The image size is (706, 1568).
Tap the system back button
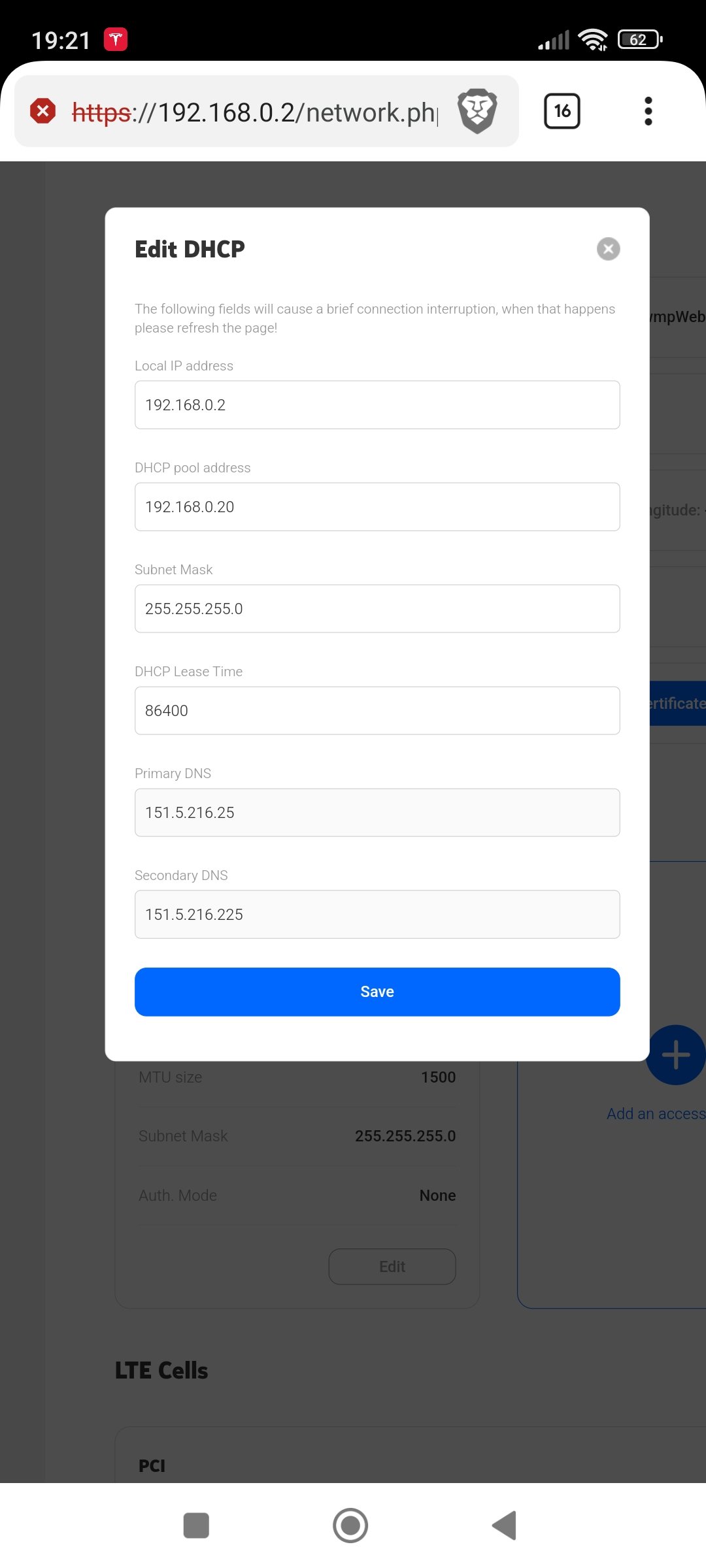(505, 1526)
